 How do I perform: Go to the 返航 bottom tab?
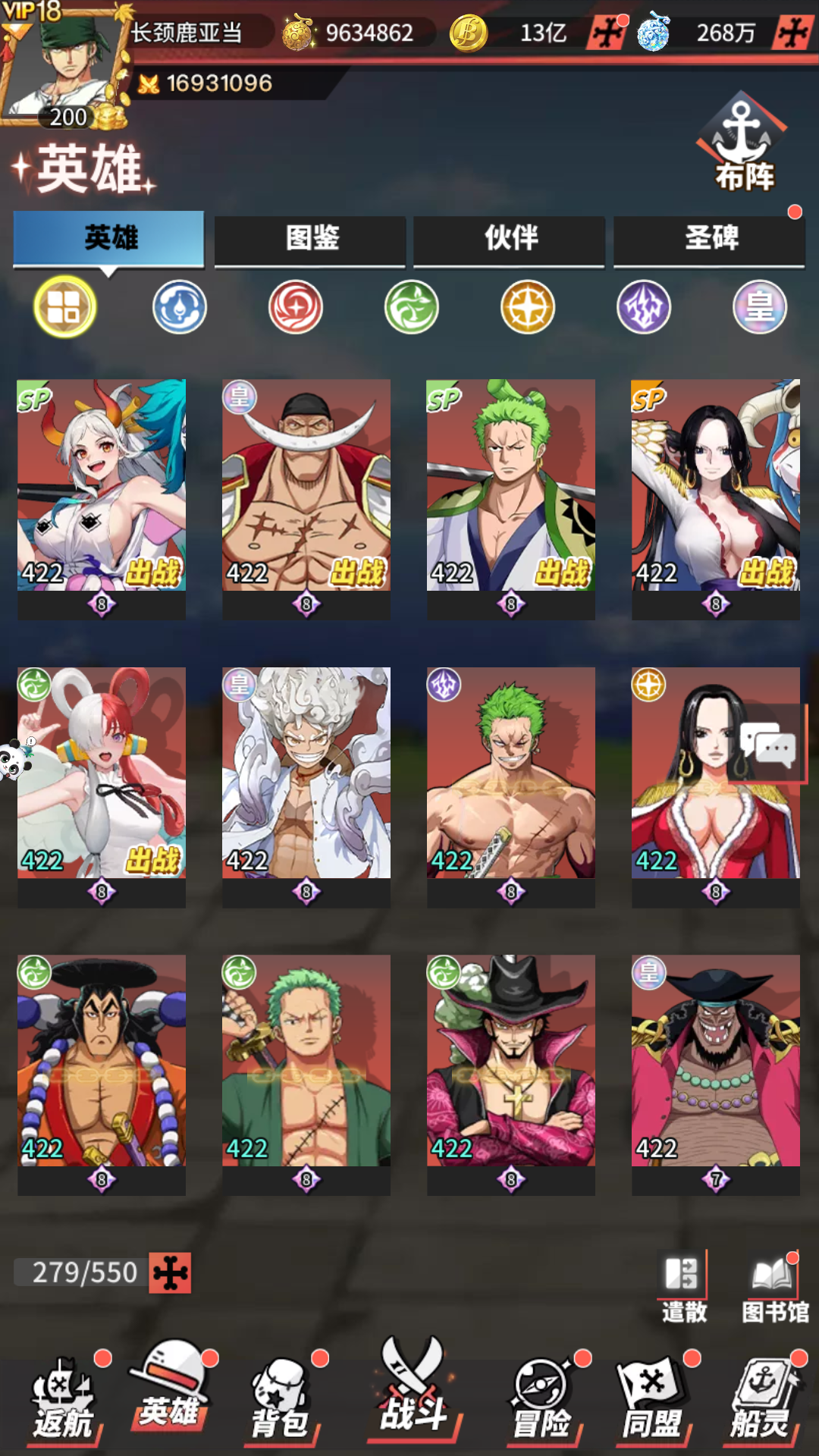click(64, 1398)
